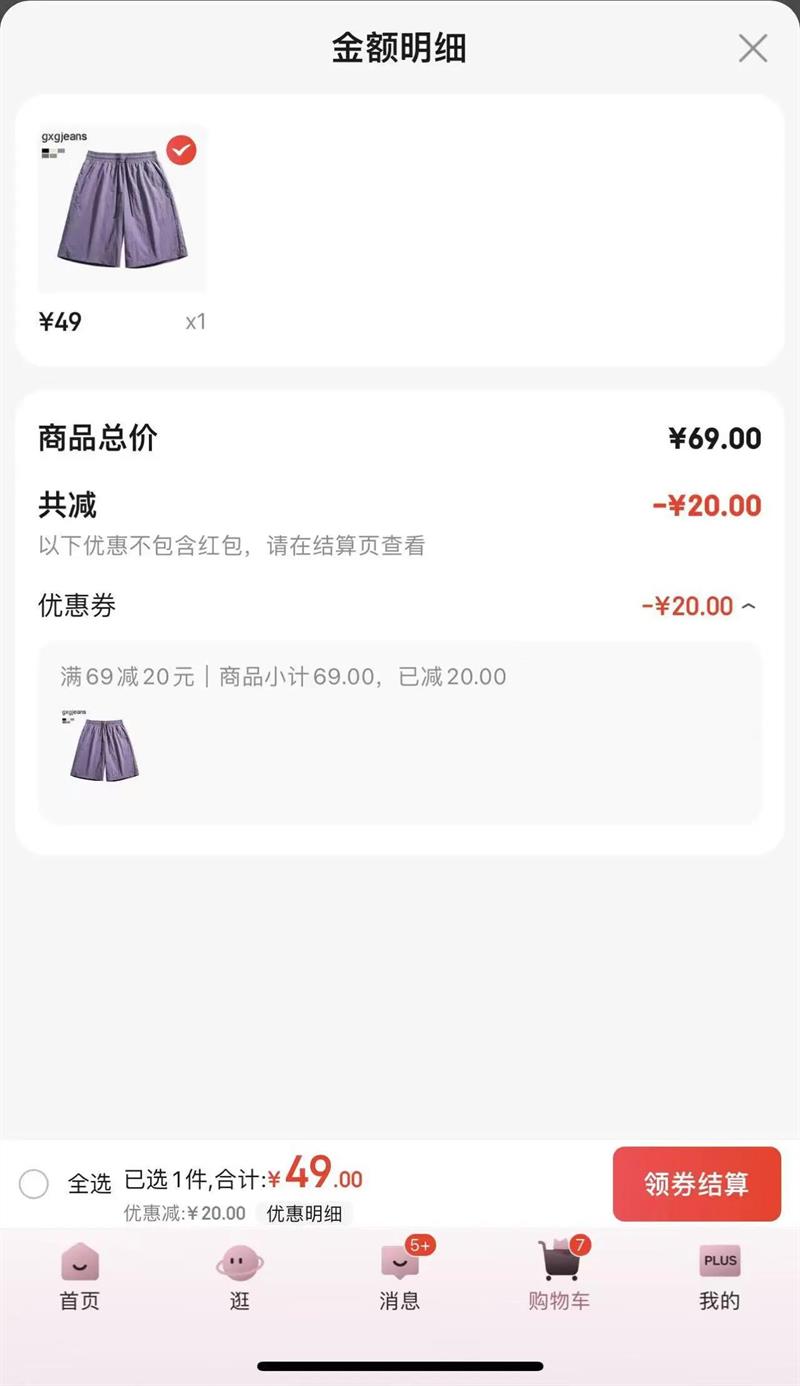Close the 金额明细 panel
This screenshot has width=800, height=1386.
(752, 48)
